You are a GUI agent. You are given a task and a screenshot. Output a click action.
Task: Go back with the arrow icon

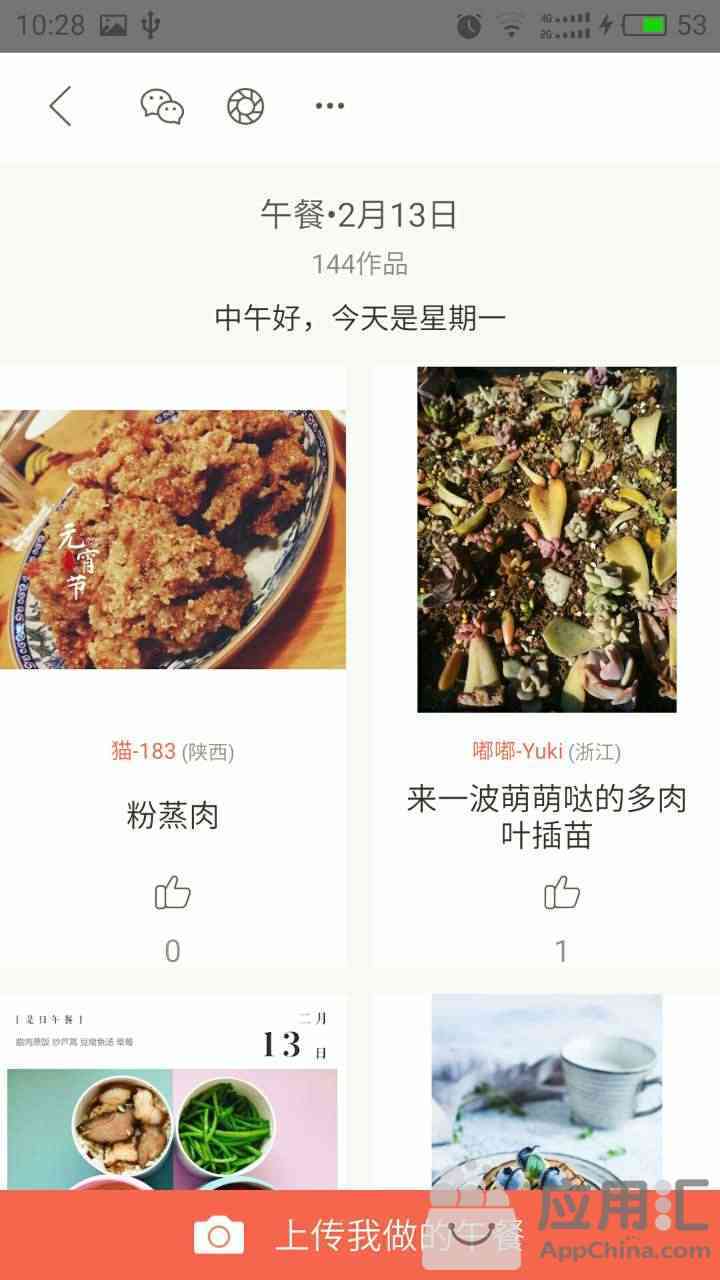(61, 106)
